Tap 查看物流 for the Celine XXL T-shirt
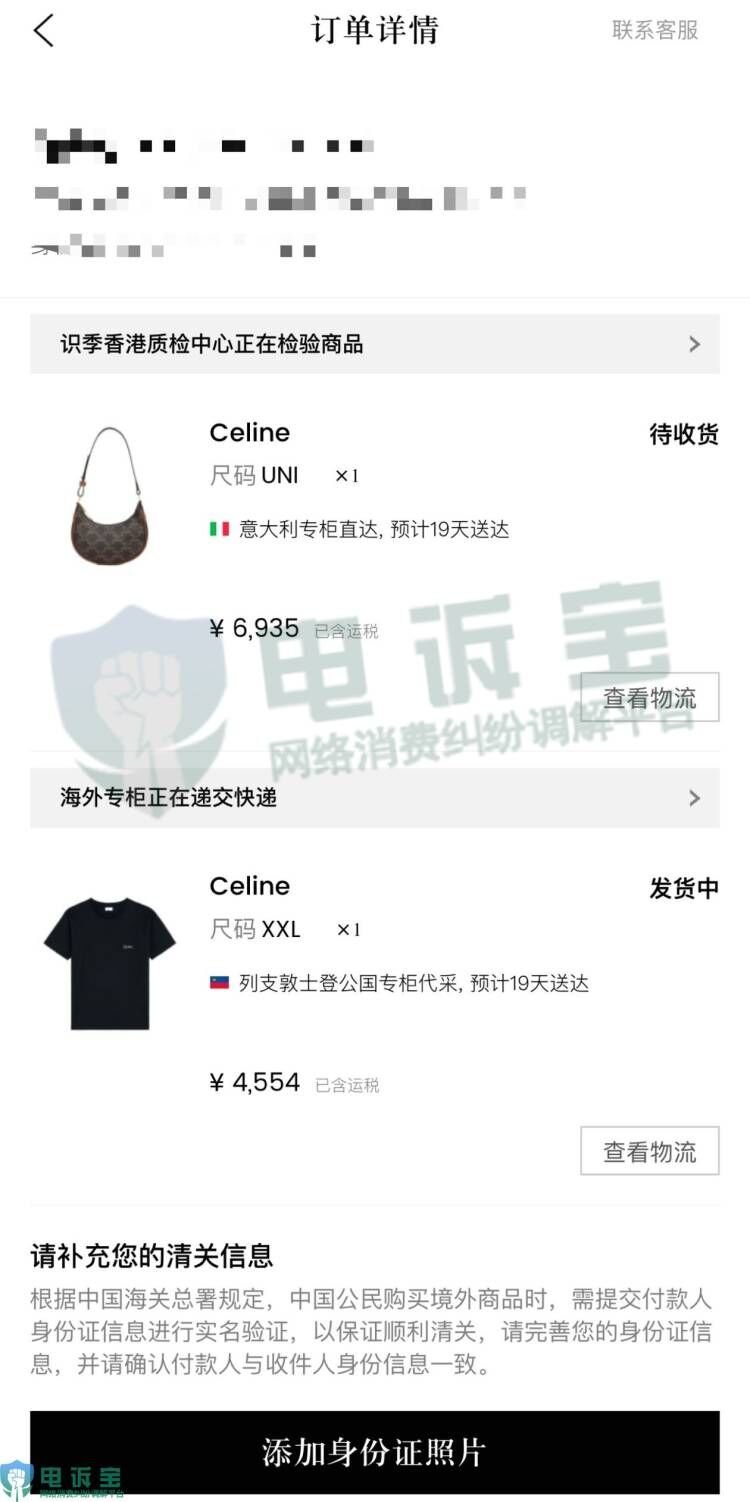Viewport: 750px width, 1502px height. [650, 1151]
